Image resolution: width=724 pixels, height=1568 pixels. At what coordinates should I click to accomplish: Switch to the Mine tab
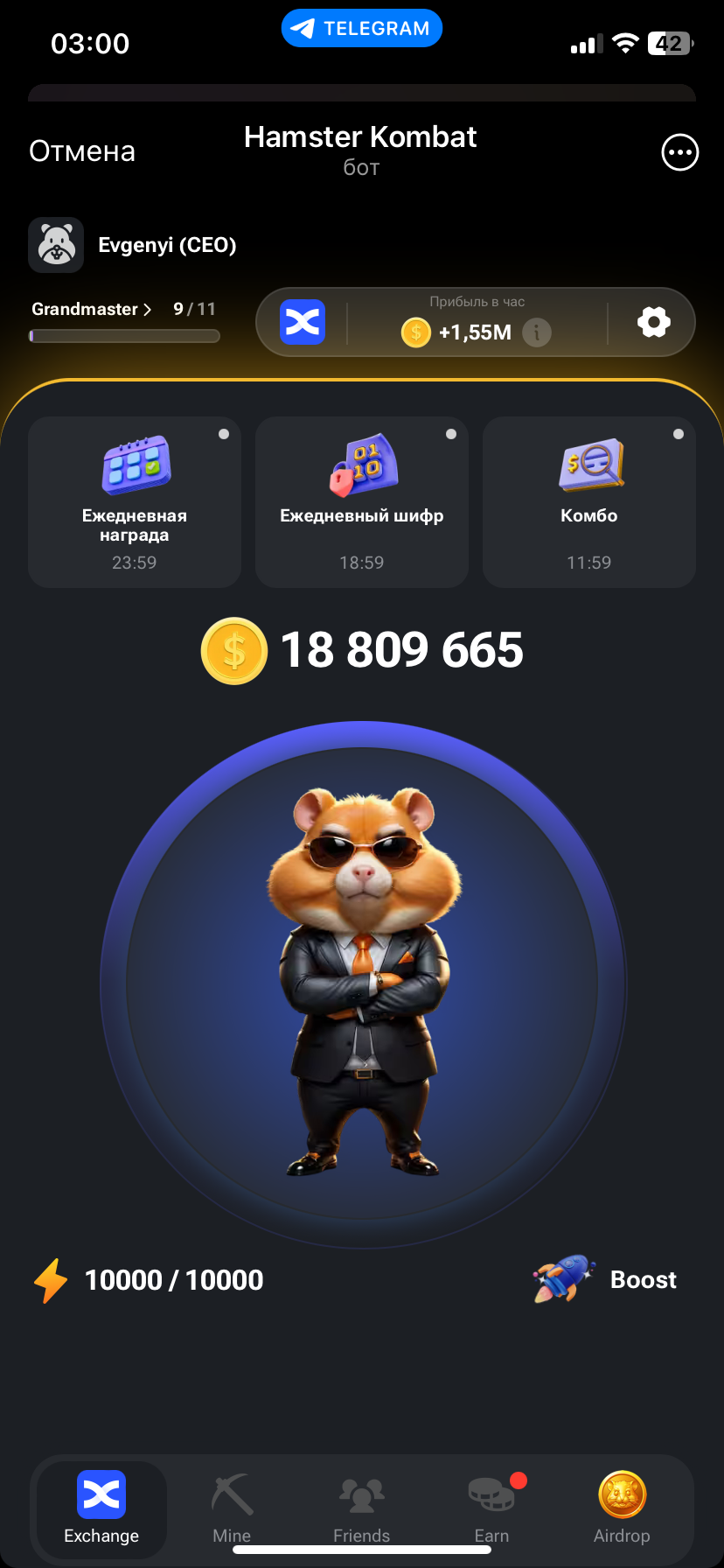pos(232,1507)
